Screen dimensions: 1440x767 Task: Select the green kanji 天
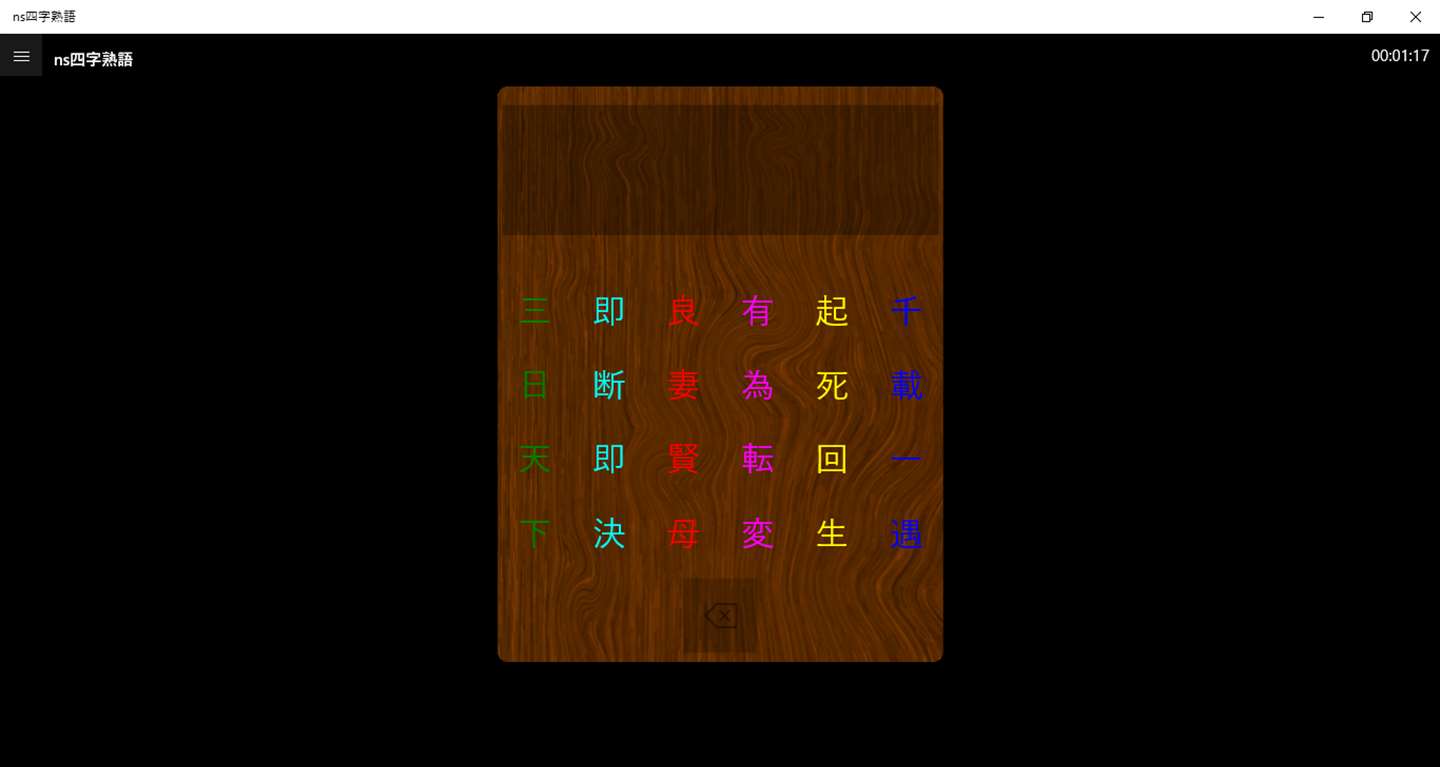pos(535,459)
